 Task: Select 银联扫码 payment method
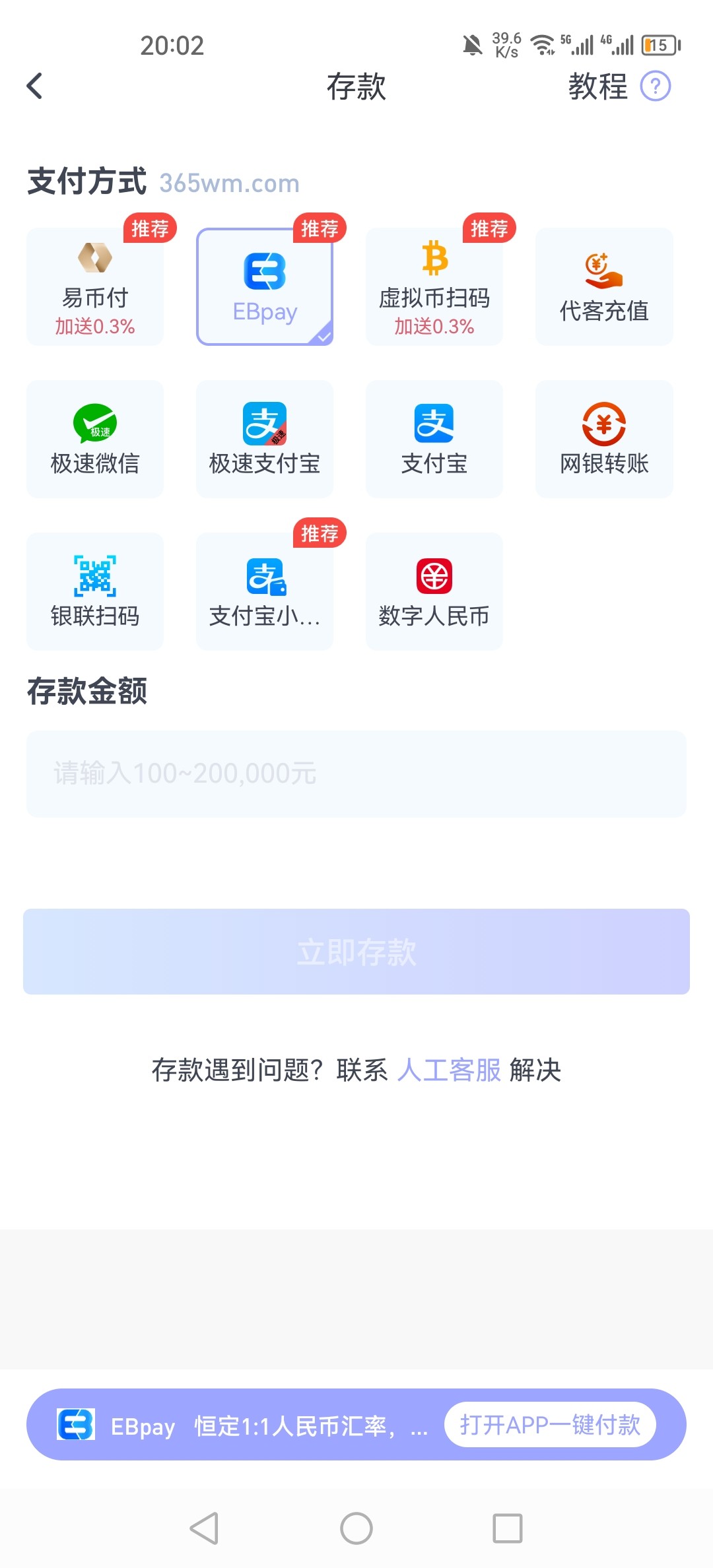click(95, 591)
